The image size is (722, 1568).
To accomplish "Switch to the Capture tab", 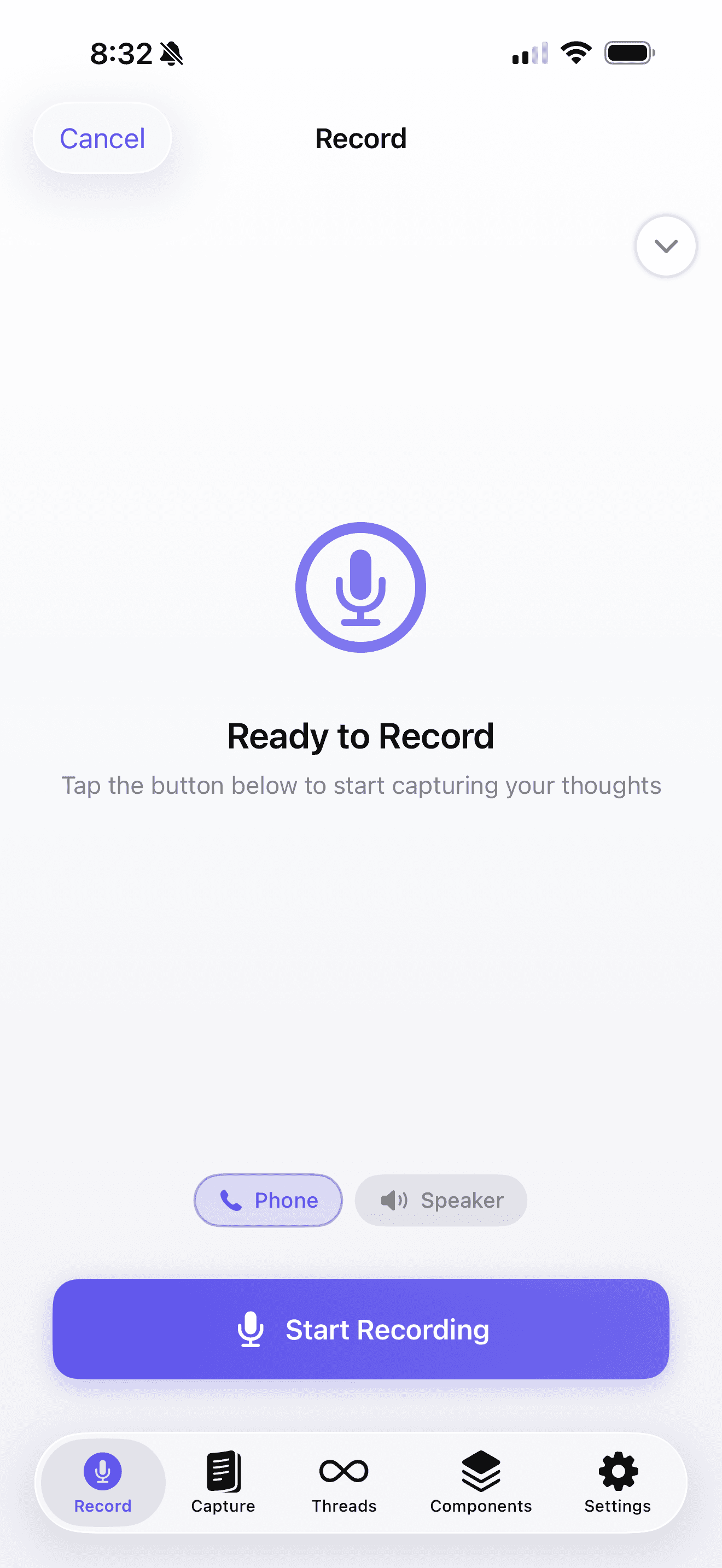I will [223, 1482].
